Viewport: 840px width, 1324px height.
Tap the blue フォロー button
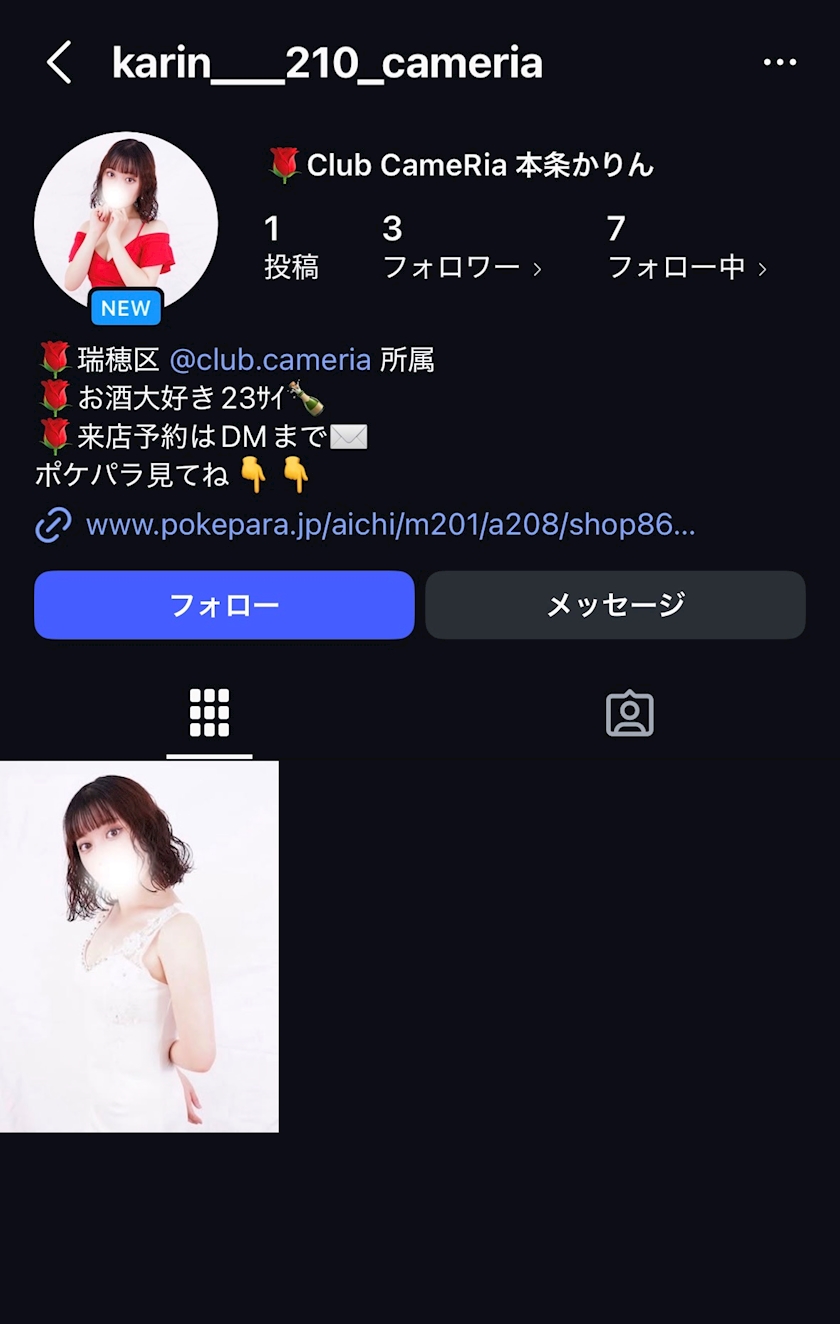224,605
